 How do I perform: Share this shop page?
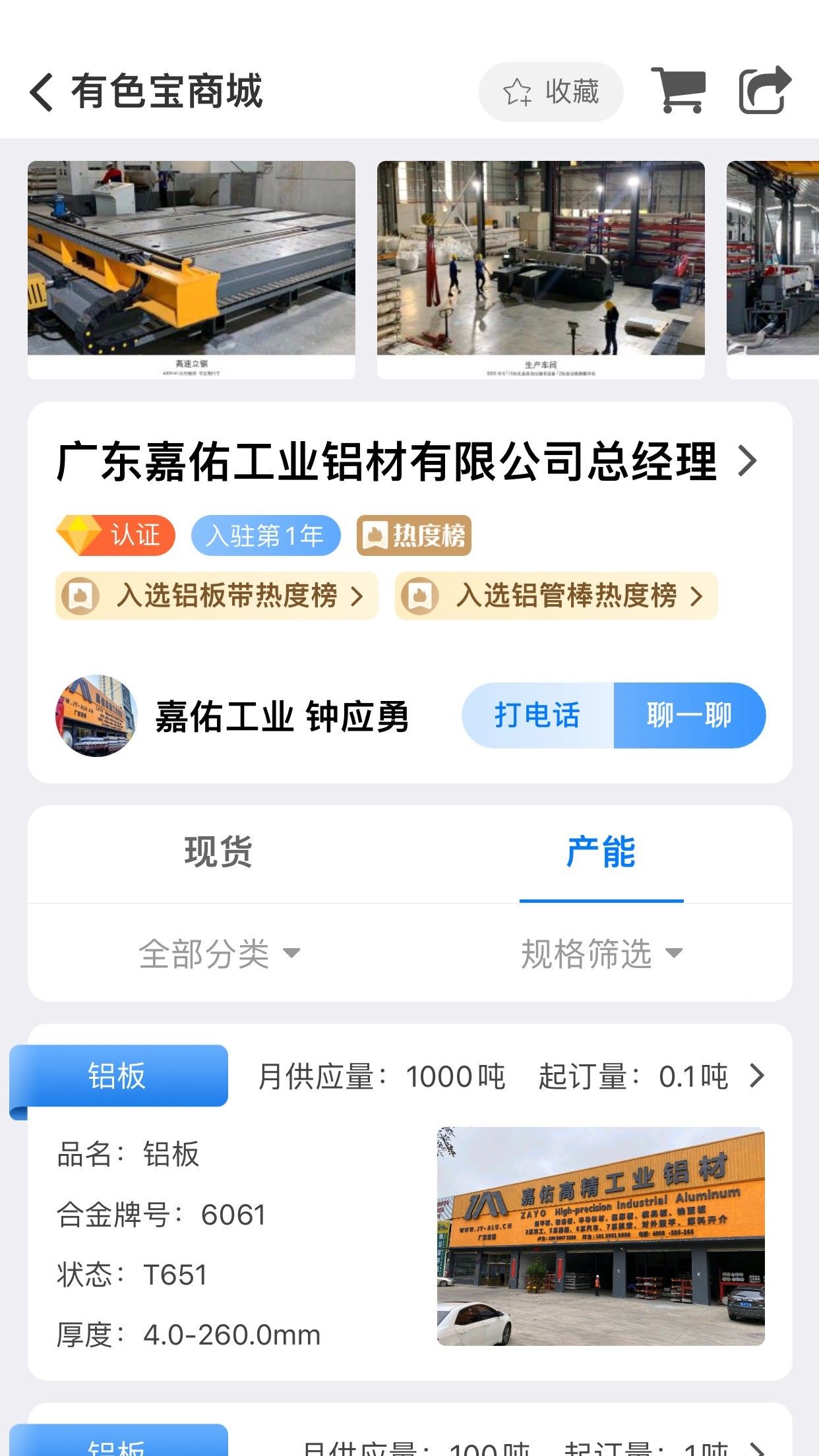click(x=764, y=90)
